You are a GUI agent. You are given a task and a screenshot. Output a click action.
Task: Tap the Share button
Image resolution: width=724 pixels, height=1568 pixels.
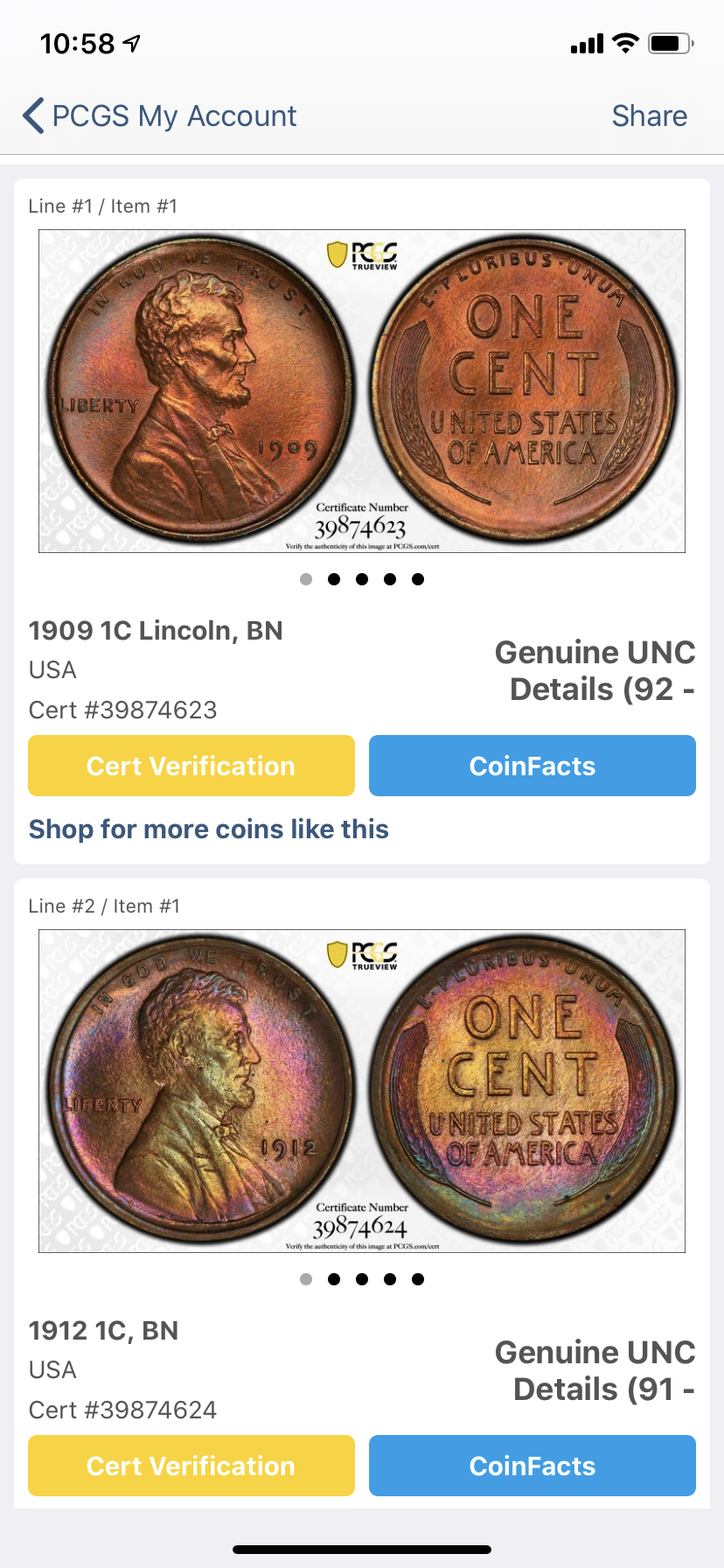(649, 115)
